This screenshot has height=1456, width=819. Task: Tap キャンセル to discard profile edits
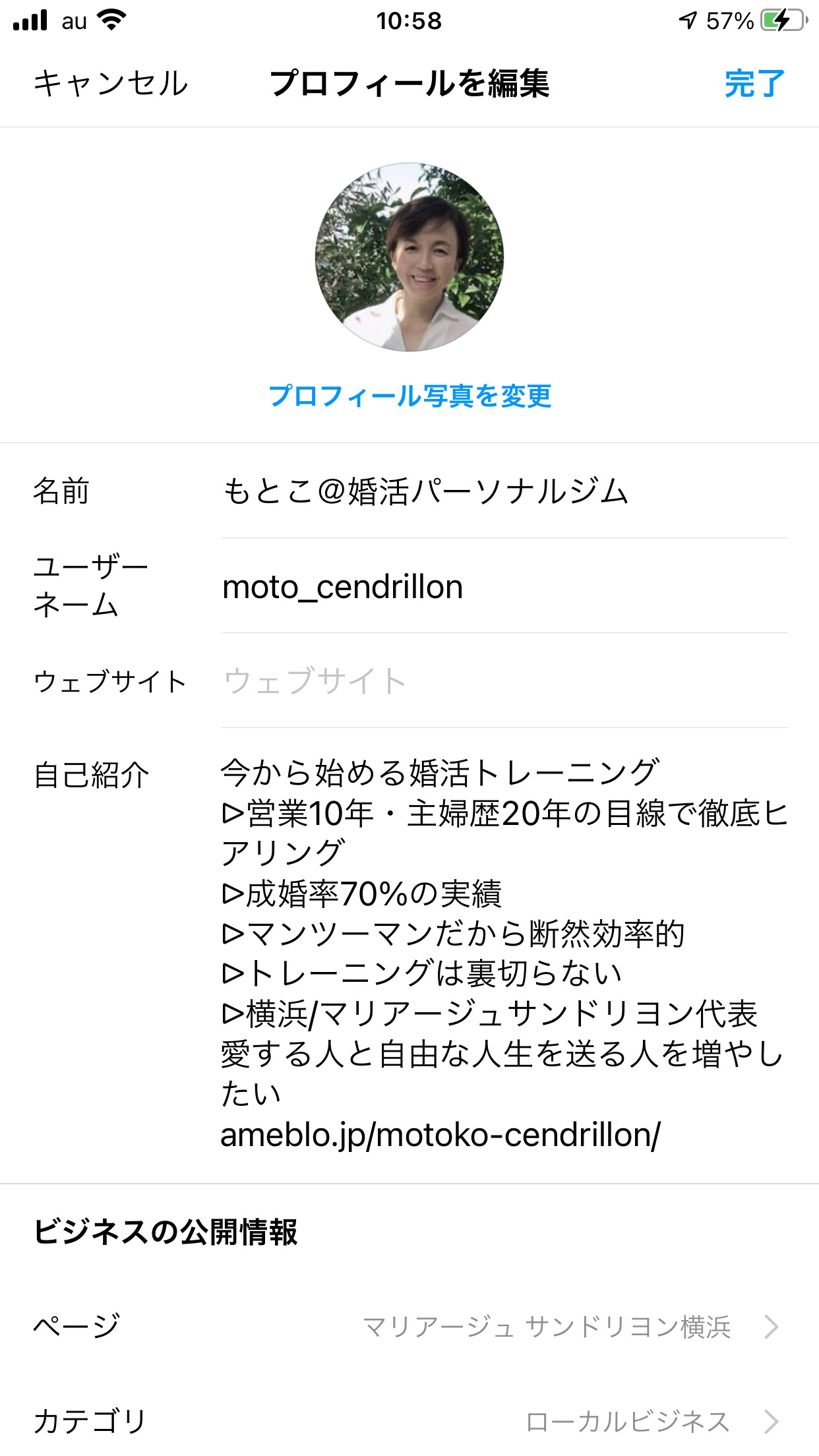[111, 84]
